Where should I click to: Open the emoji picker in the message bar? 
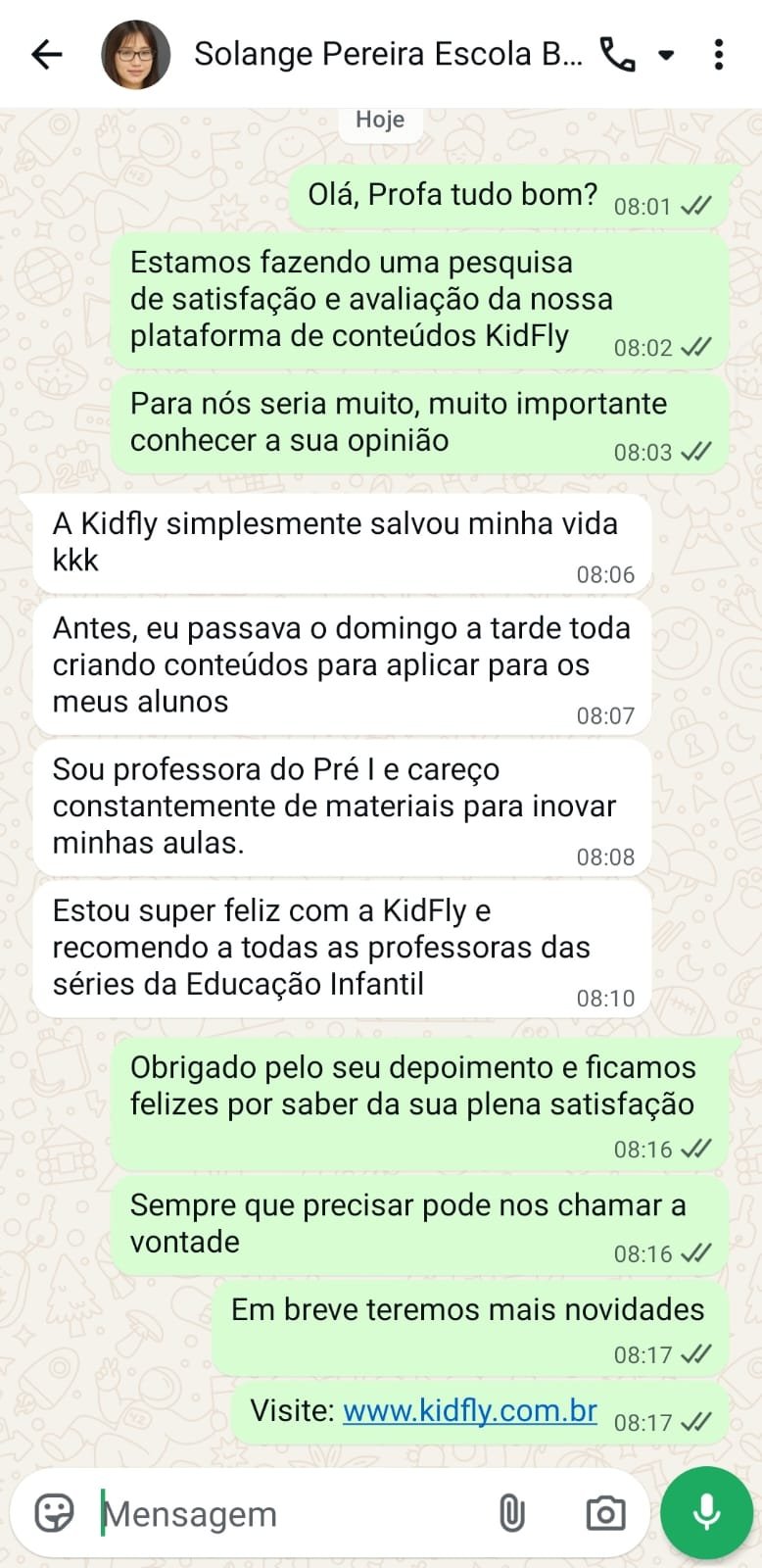[x=54, y=1513]
